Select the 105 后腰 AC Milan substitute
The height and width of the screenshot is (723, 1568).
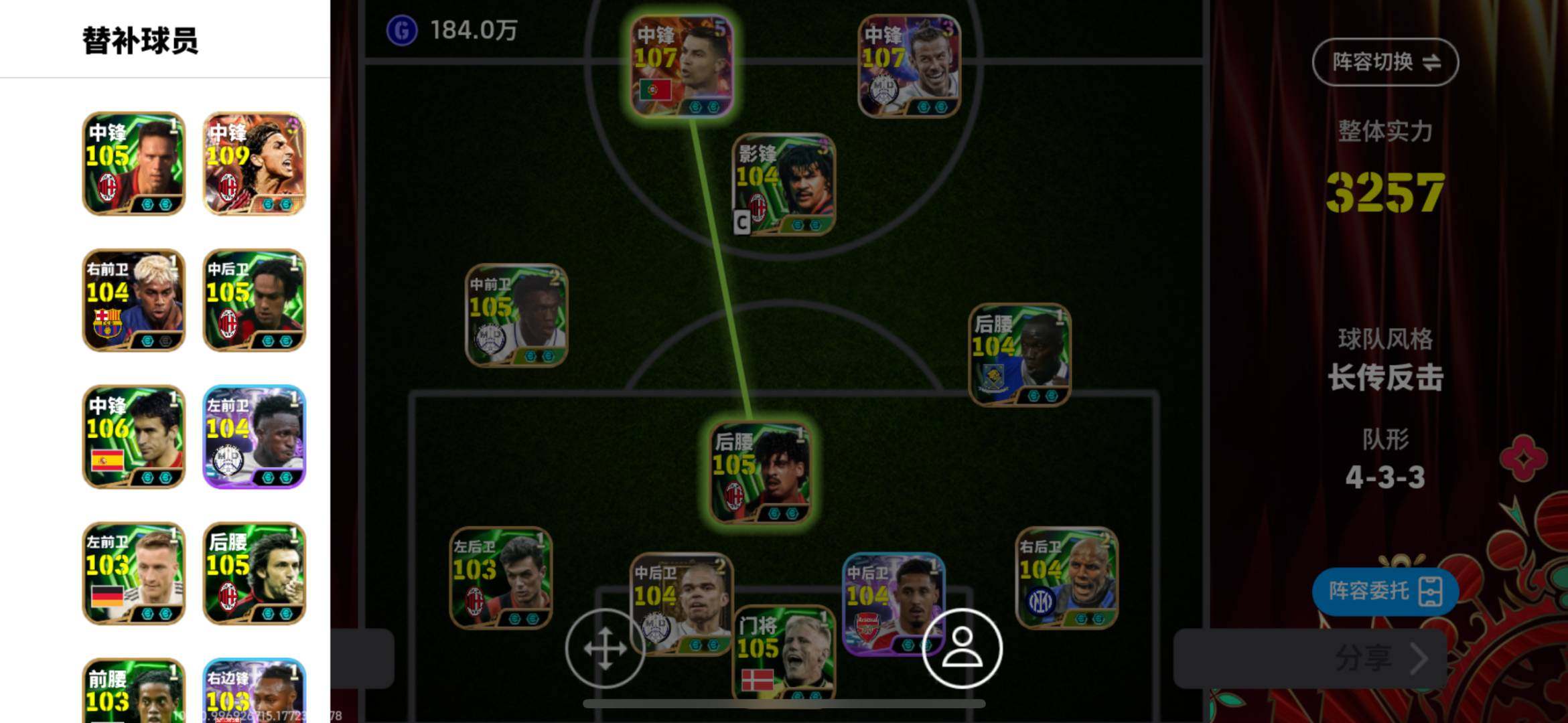[x=254, y=574]
